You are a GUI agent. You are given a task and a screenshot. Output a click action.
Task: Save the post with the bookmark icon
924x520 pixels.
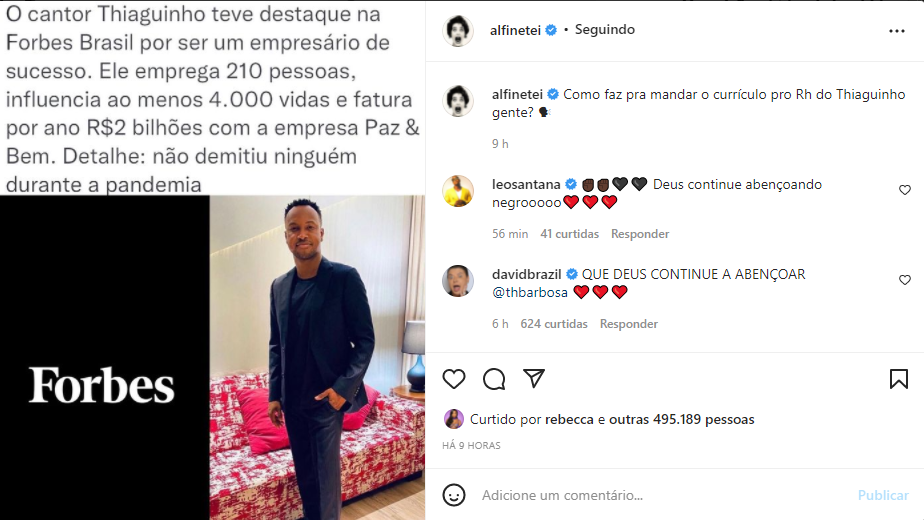(898, 379)
